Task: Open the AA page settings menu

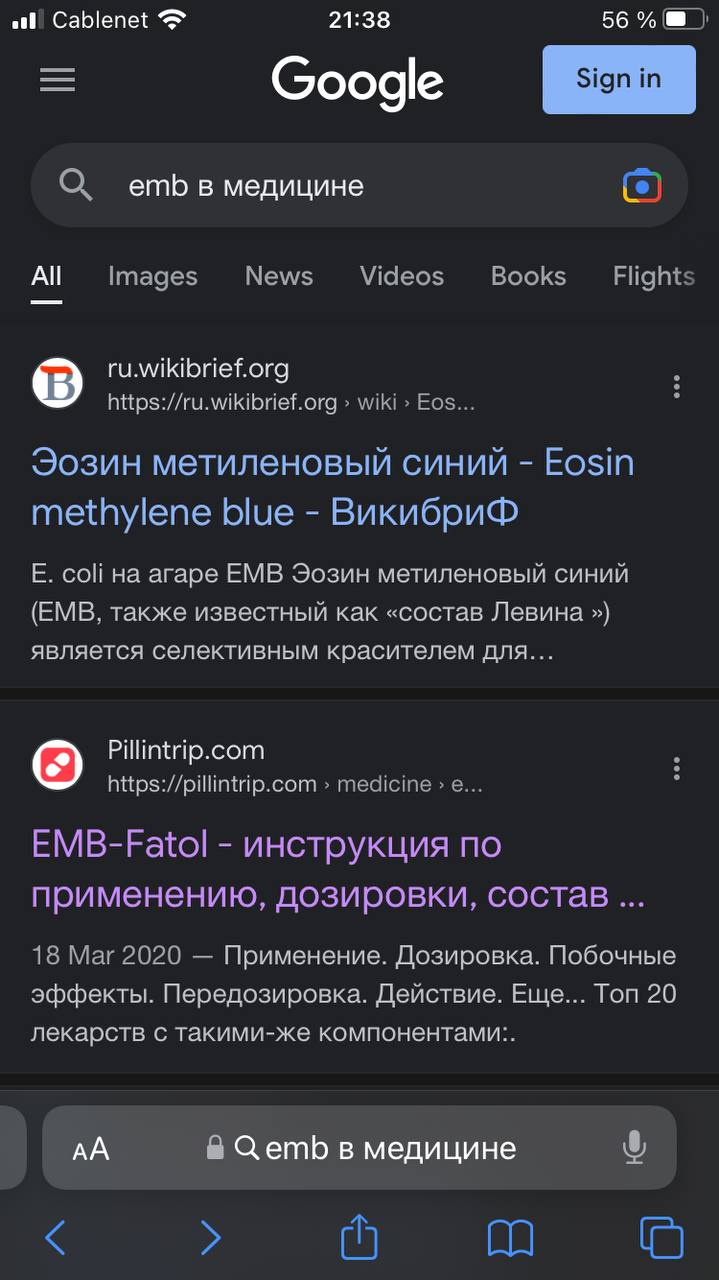Action: [91, 1149]
